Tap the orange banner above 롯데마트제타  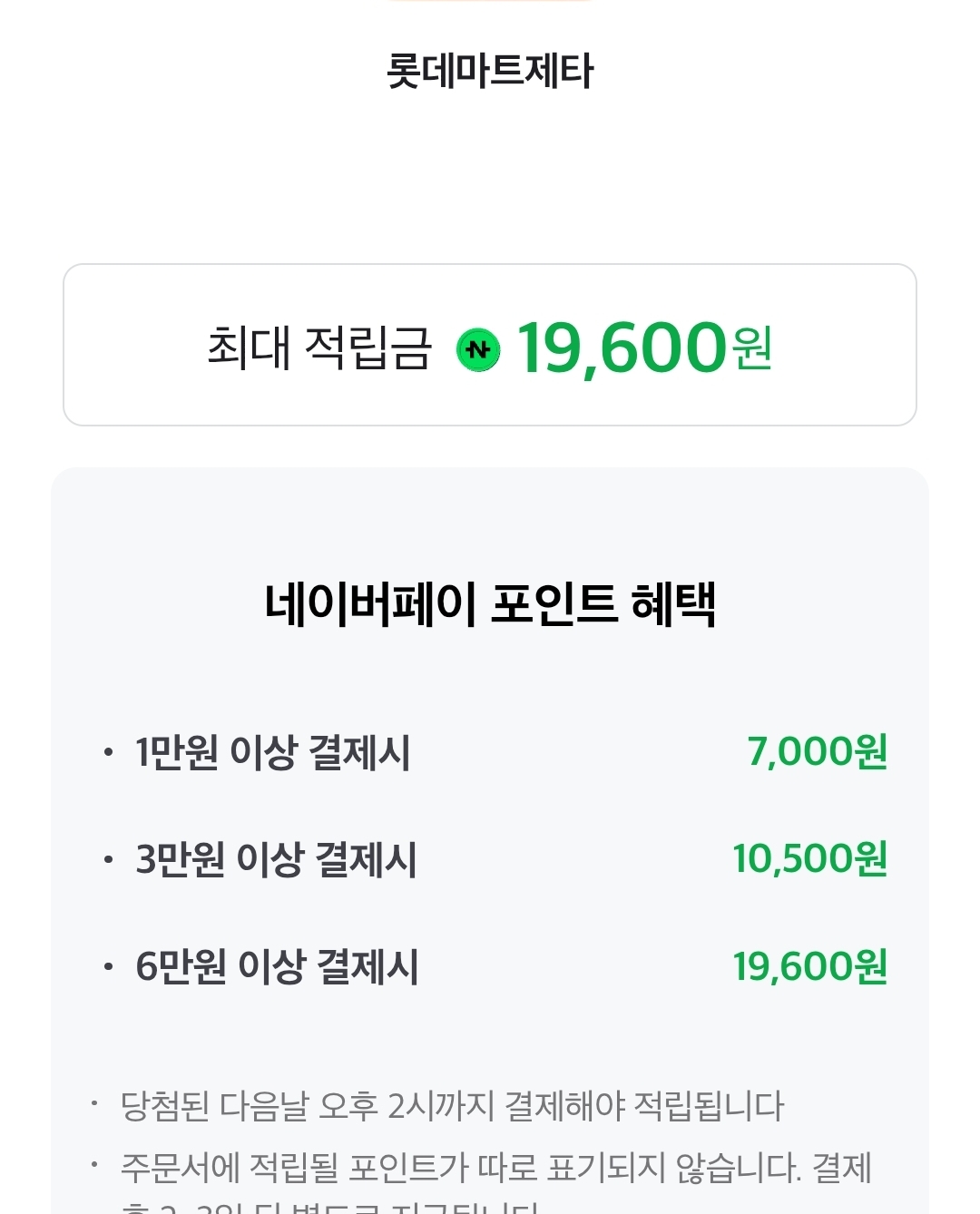tap(490, 5)
